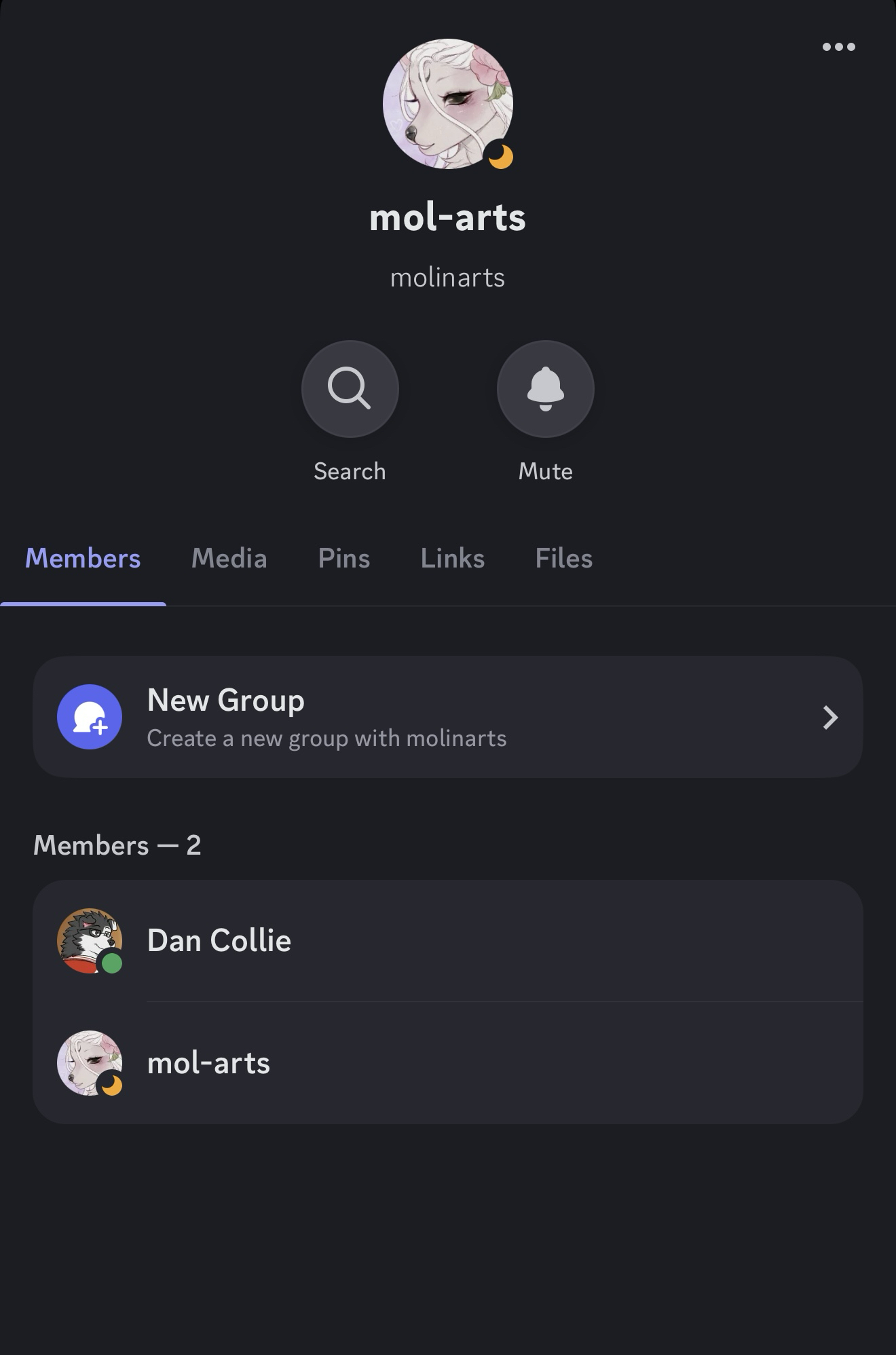
Task: Switch to the Pins tab
Action: (x=343, y=559)
